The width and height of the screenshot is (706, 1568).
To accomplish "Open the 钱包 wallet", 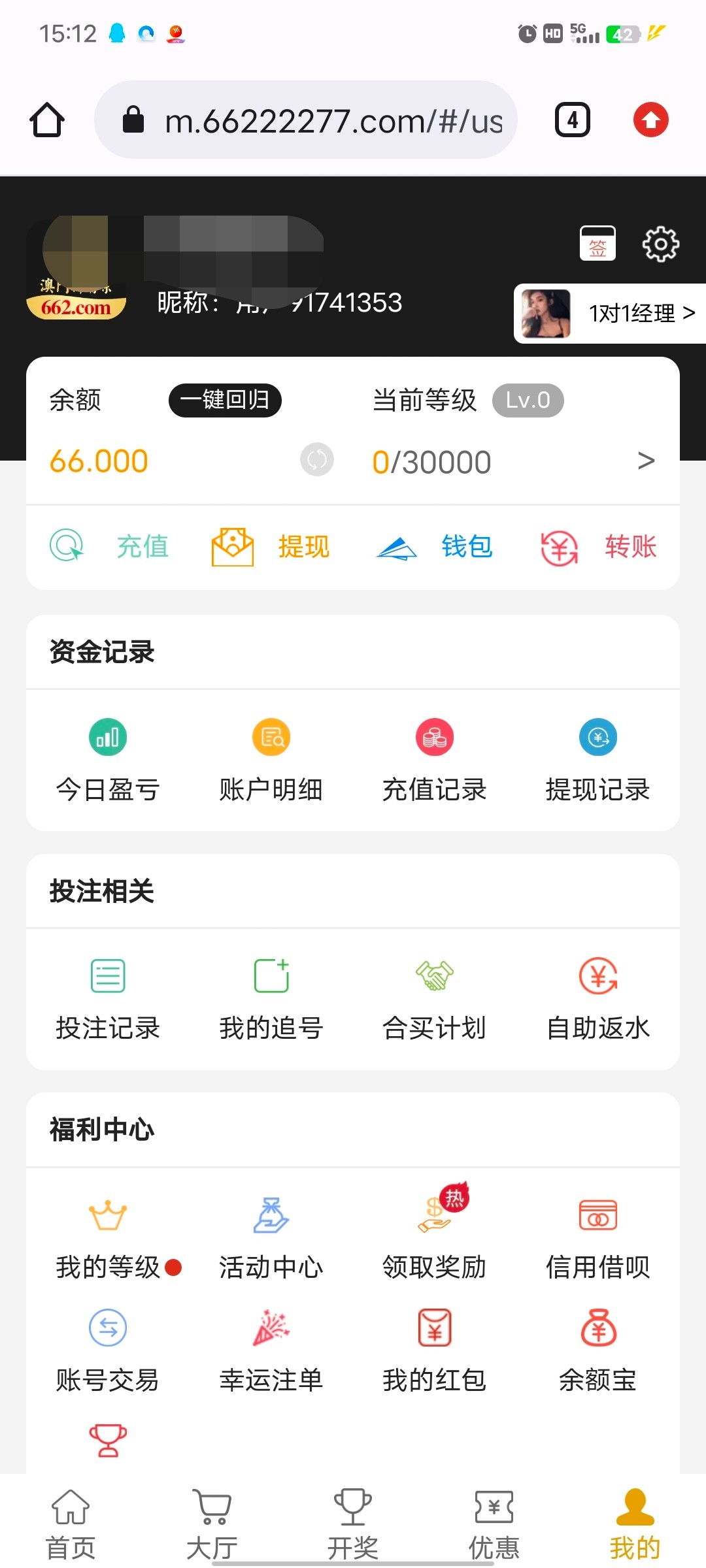I will [434, 547].
